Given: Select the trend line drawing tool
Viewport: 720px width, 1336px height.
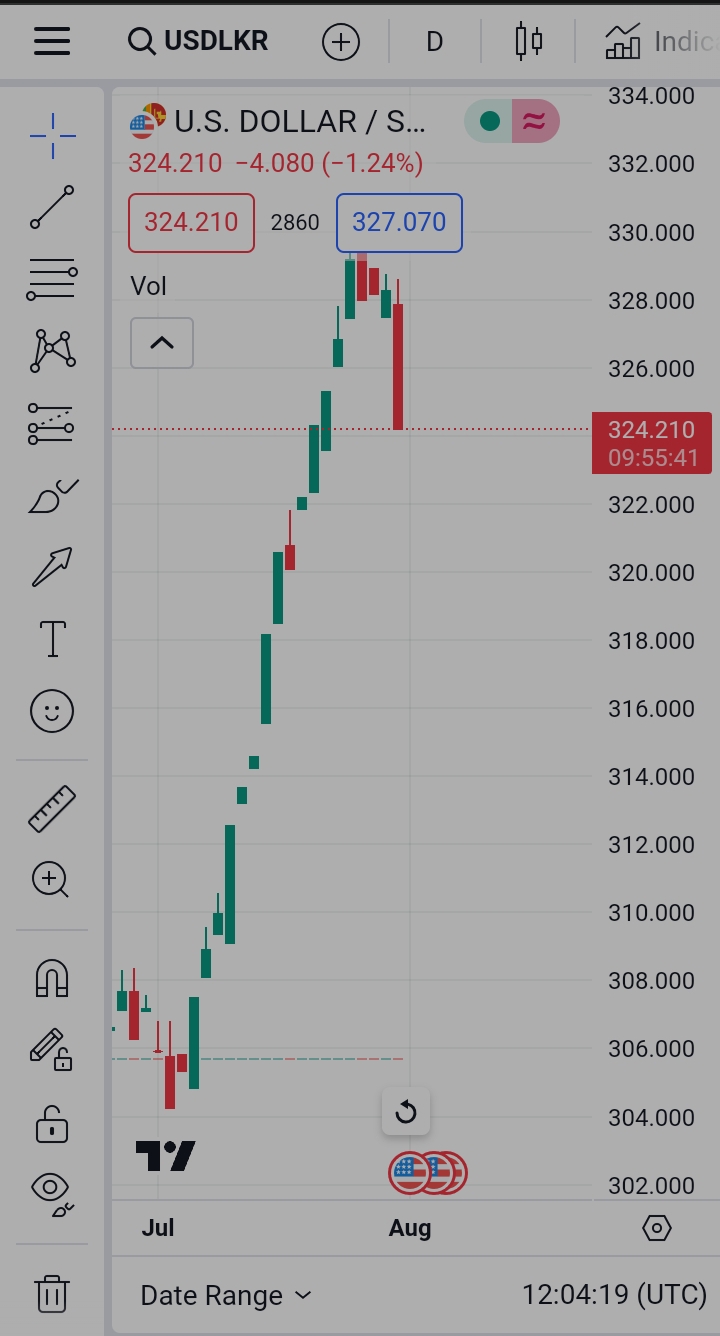Looking at the screenshot, I should [x=52, y=208].
